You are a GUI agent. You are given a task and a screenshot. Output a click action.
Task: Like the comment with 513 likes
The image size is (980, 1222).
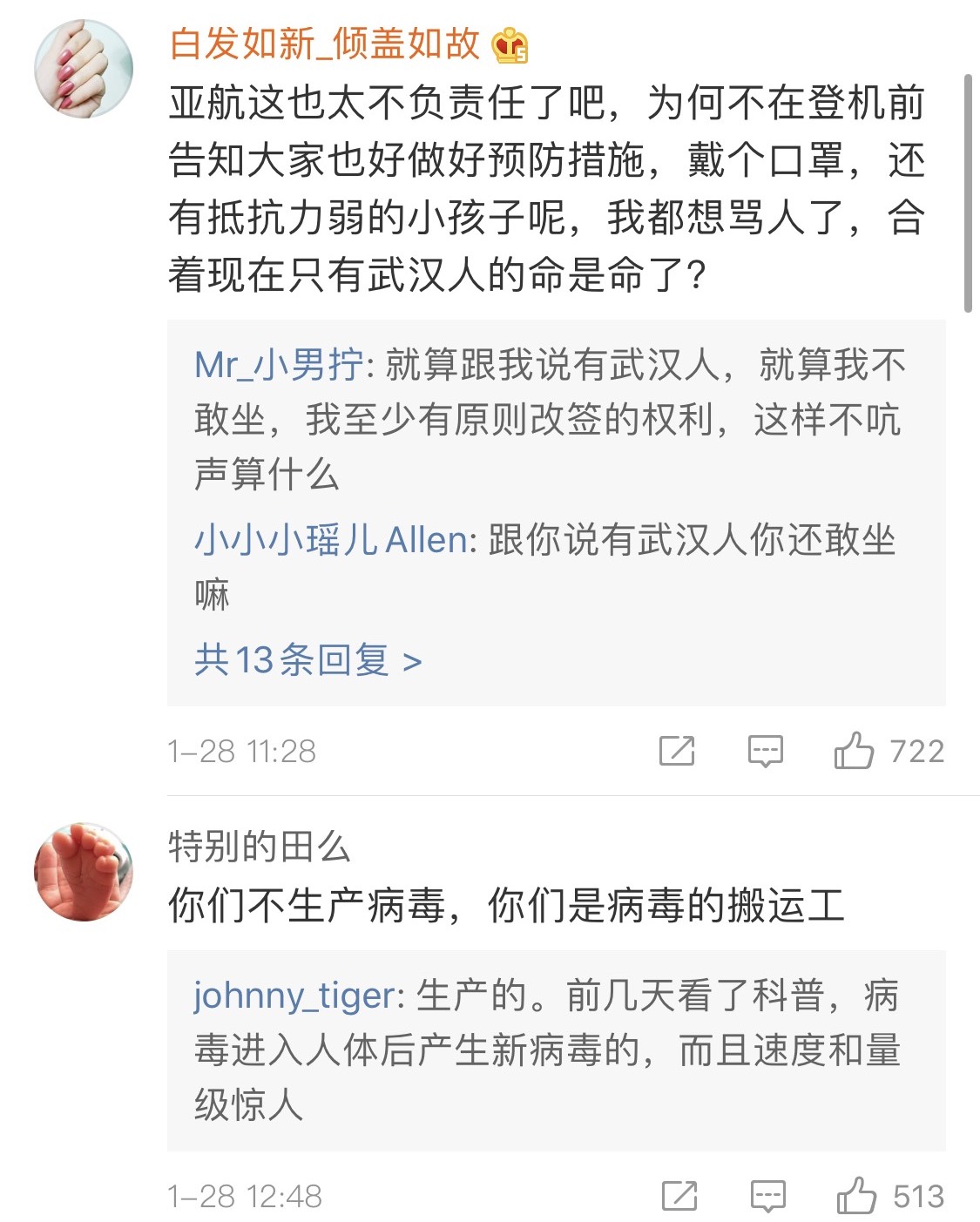click(x=855, y=1196)
